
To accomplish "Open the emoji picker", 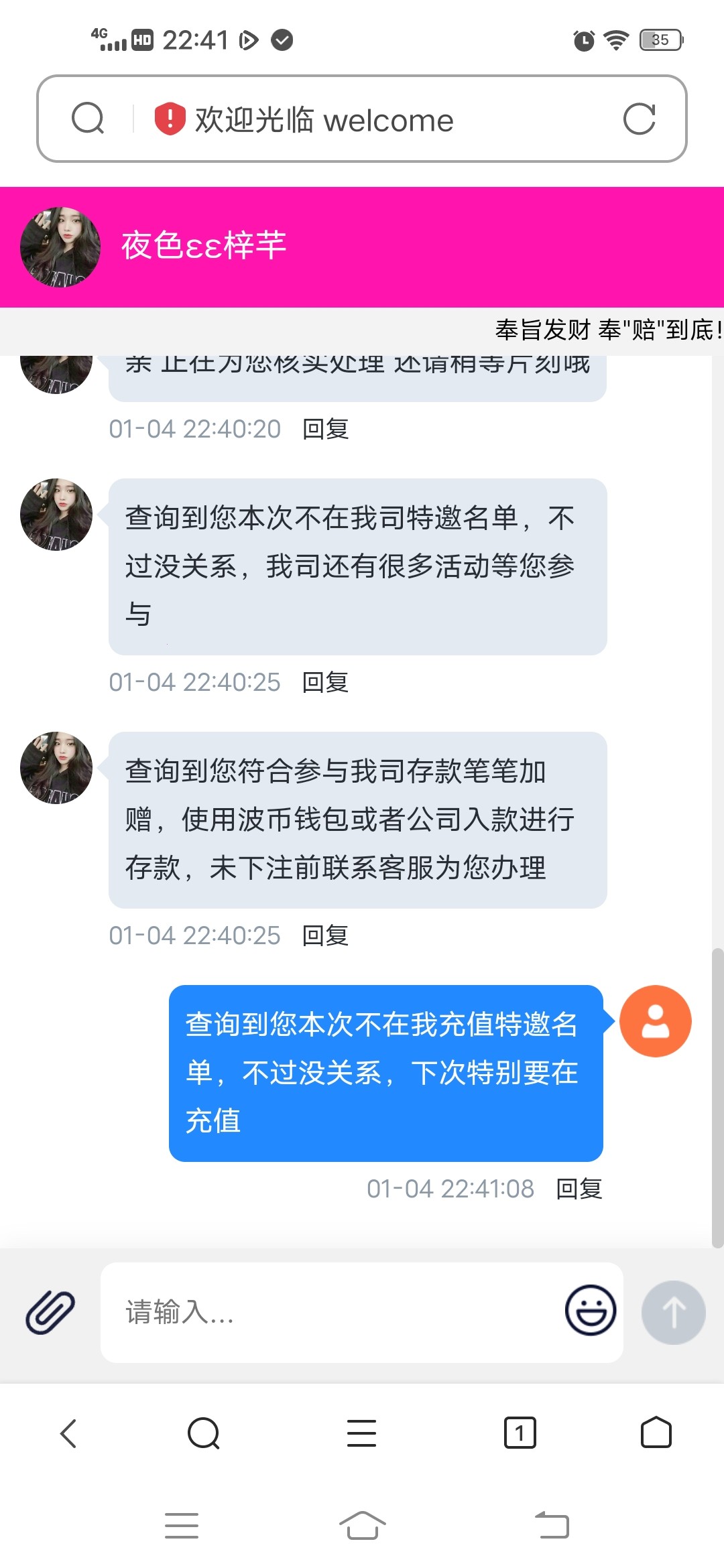I will tap(590, 1310).
